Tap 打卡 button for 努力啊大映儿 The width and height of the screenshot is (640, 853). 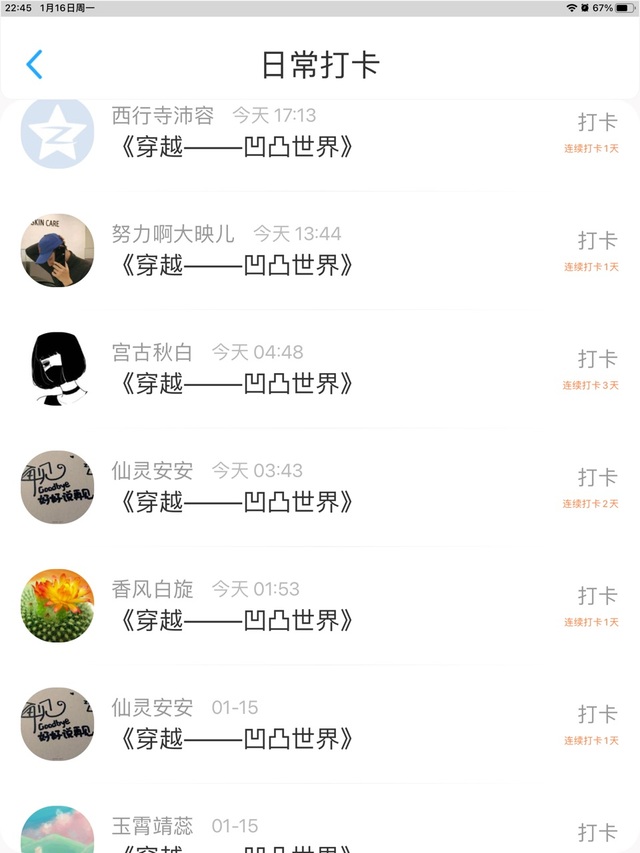tap(597, 241)
